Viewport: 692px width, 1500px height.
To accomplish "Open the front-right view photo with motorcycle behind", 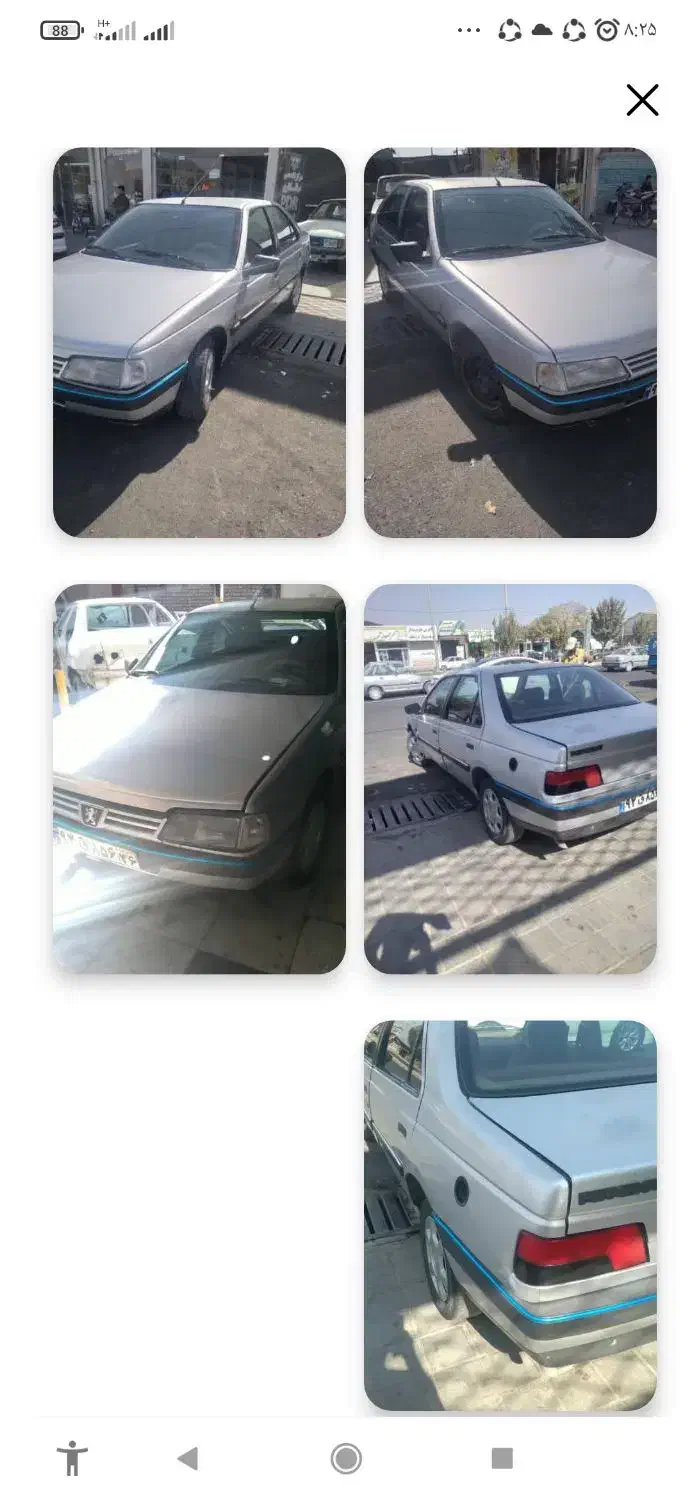I will (x=510, y=342).
